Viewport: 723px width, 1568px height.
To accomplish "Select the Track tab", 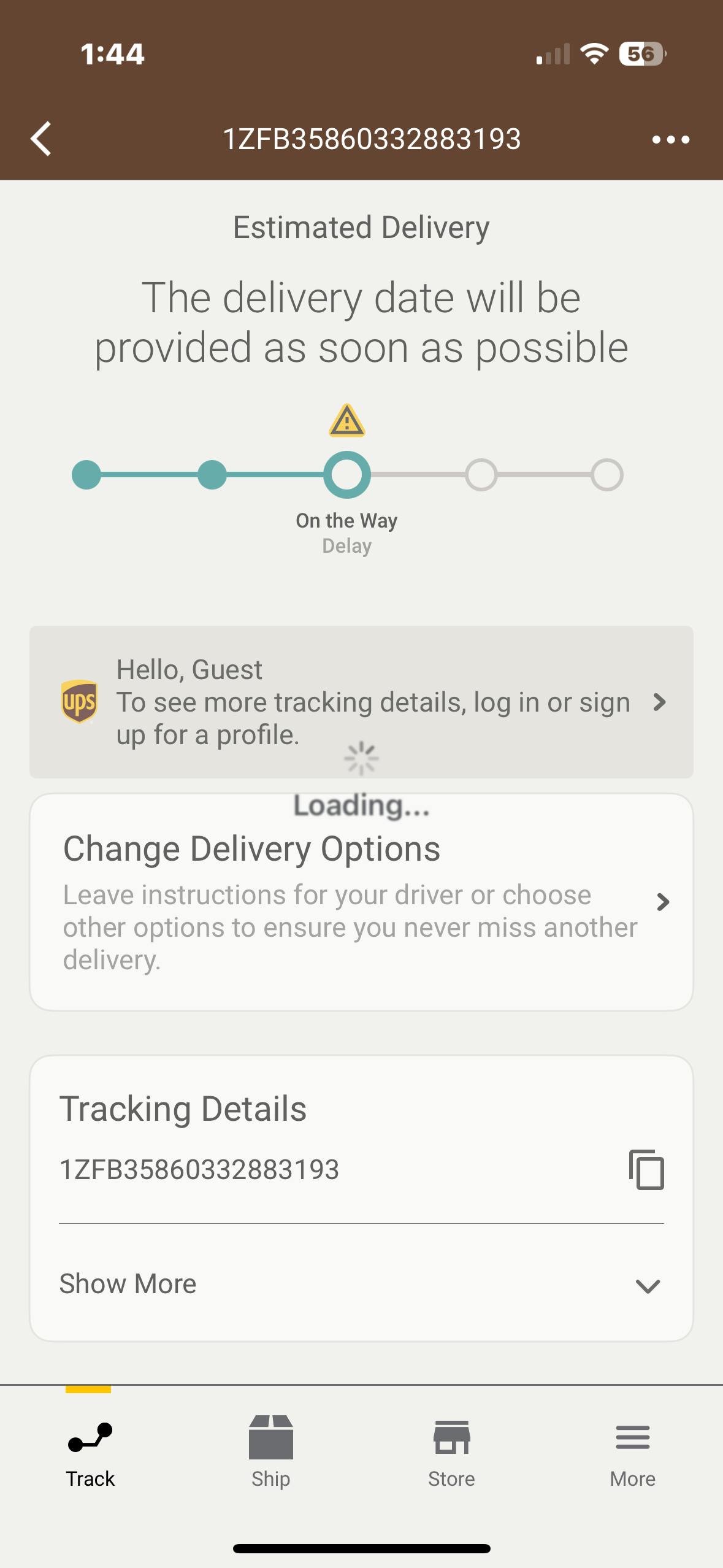I will point(90,1451).
